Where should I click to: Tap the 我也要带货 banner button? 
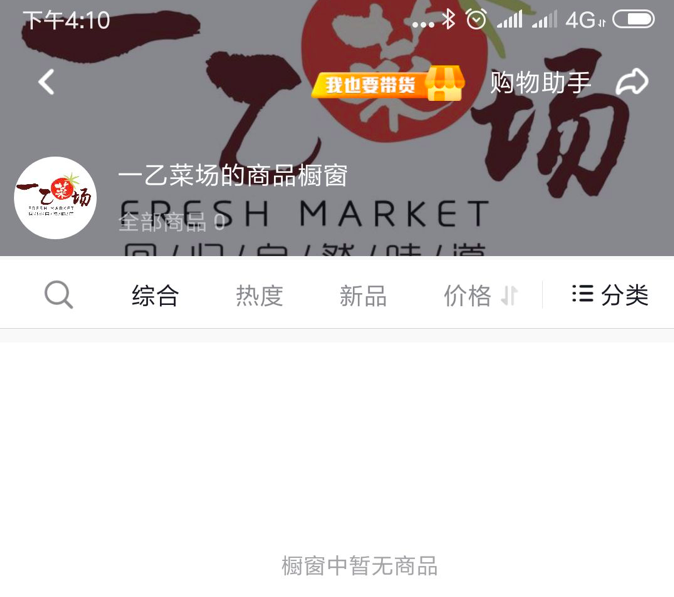click(388, 84)
